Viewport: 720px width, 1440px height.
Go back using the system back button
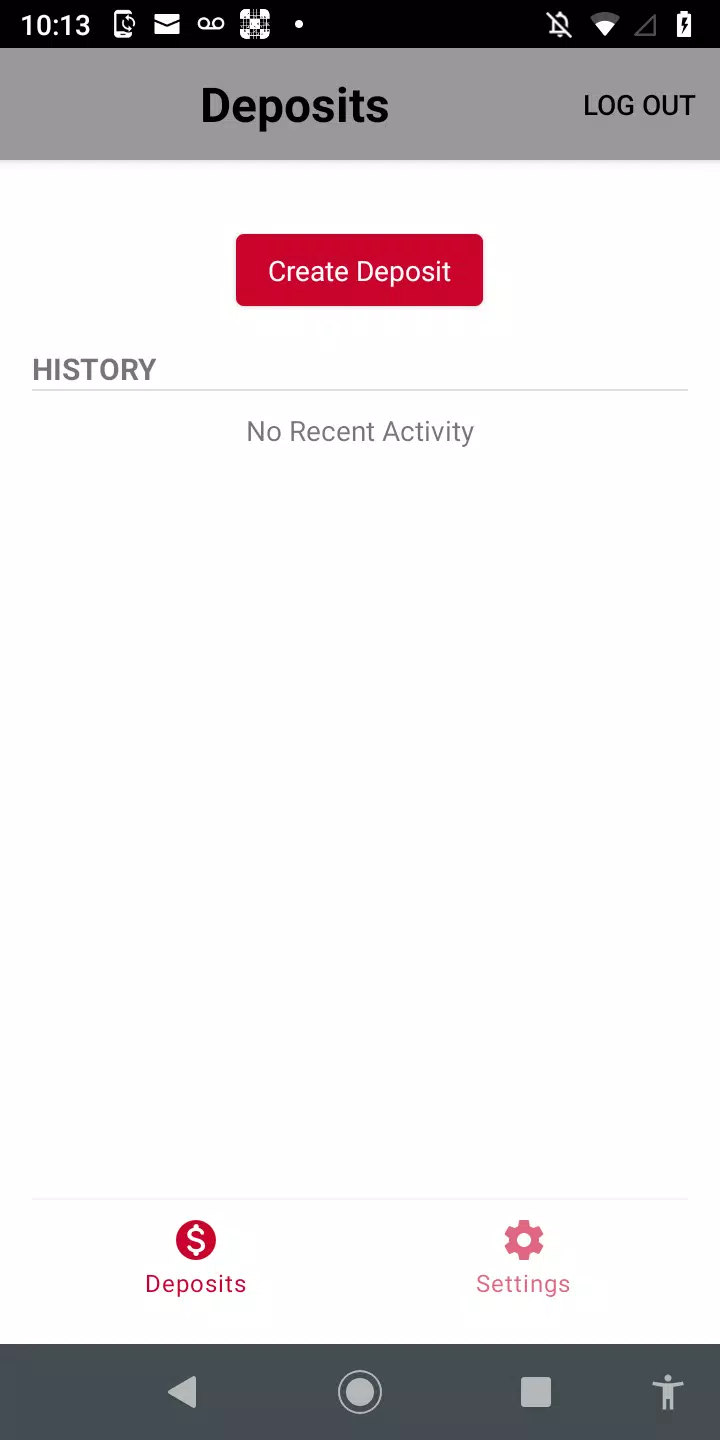click(x=183, y=1392)
